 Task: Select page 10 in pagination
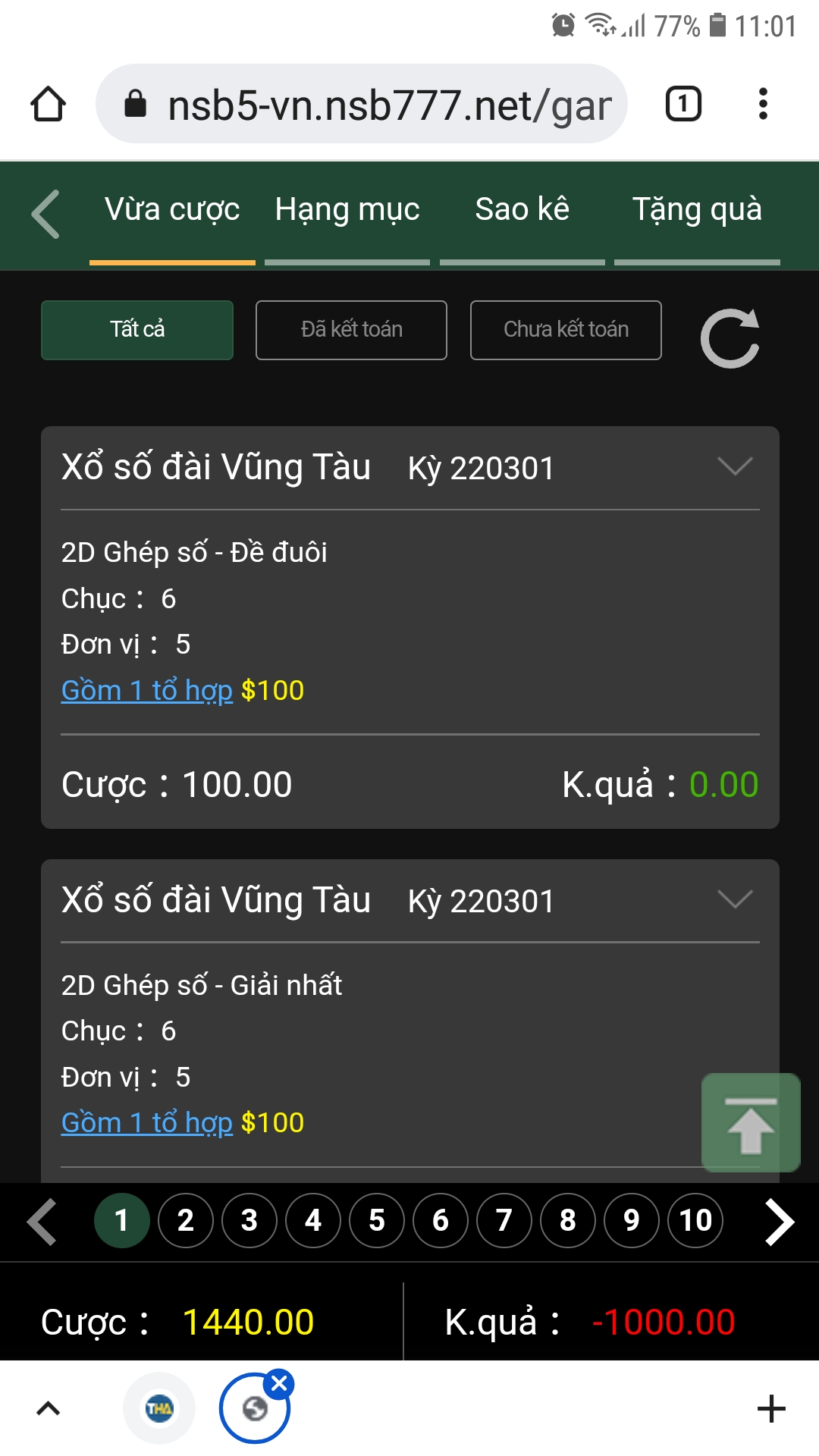coord(695,1221)
